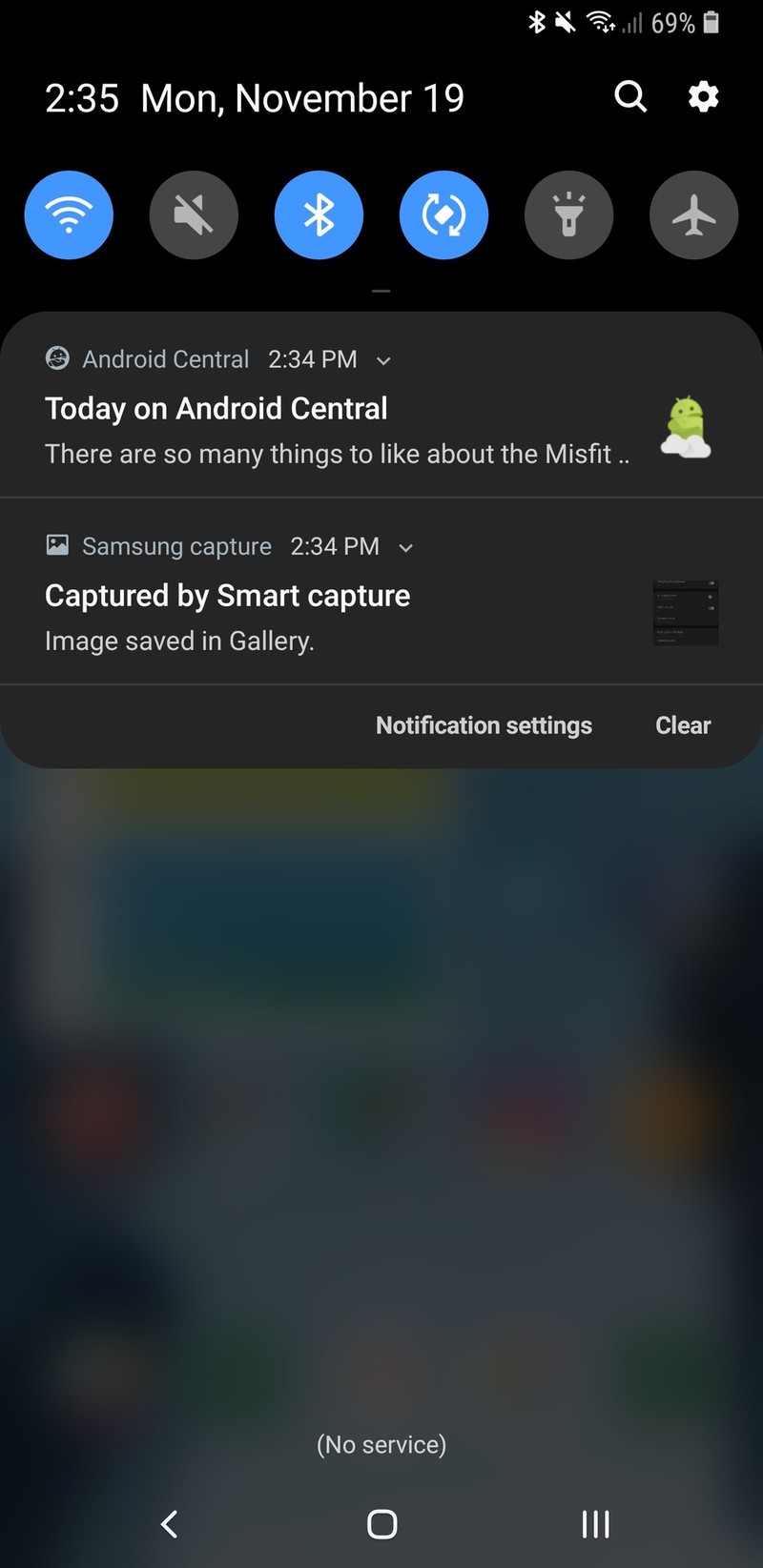Image resolution: width=763 pixels, height=1568 pixels.
Task: Open the recent apps view
Action: [595, 1524]
